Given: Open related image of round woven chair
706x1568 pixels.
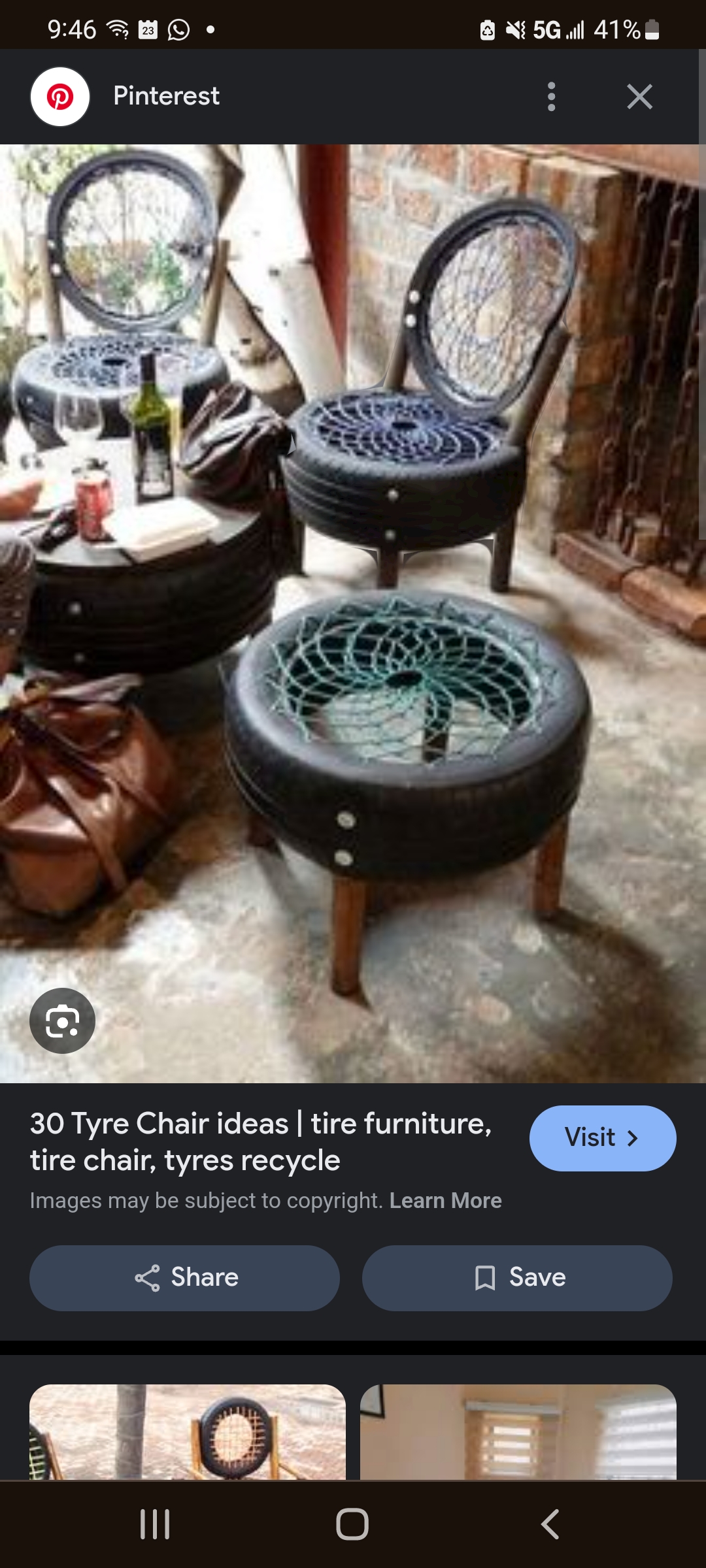Looking at the screenshot, I should pyautogui.click(x=188, y=1431).
